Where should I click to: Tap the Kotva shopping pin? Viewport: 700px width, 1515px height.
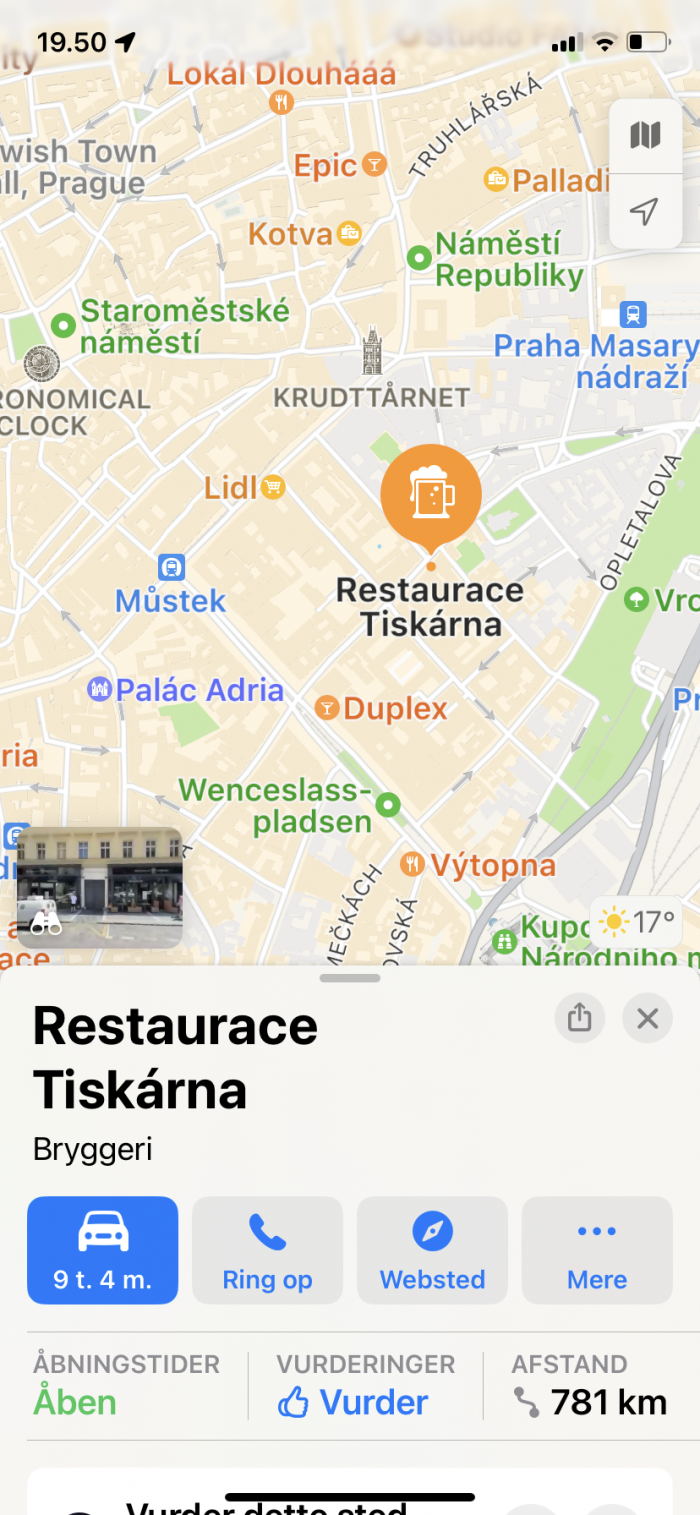(349, 234)
